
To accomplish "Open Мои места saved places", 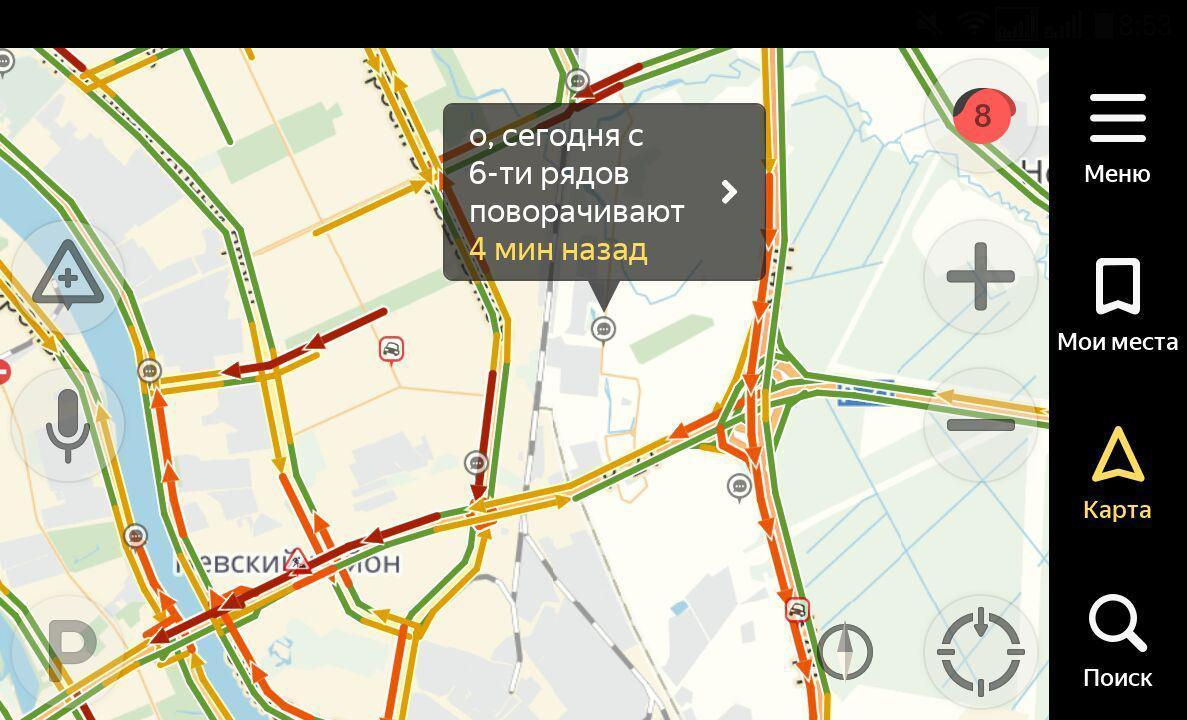I will click(x=1117, y=304).
